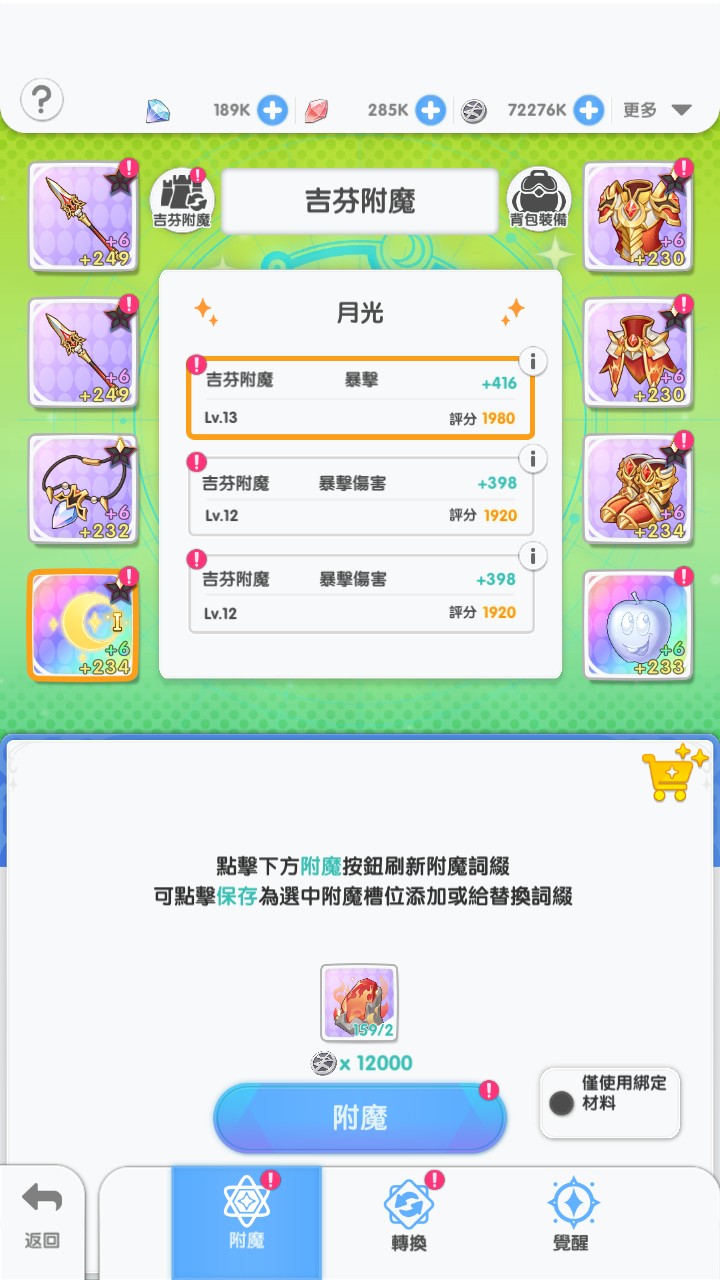This screenshot has width=720, height=1280.
Task: Select the silver apple slot +233
Action: tap(637, 625)
